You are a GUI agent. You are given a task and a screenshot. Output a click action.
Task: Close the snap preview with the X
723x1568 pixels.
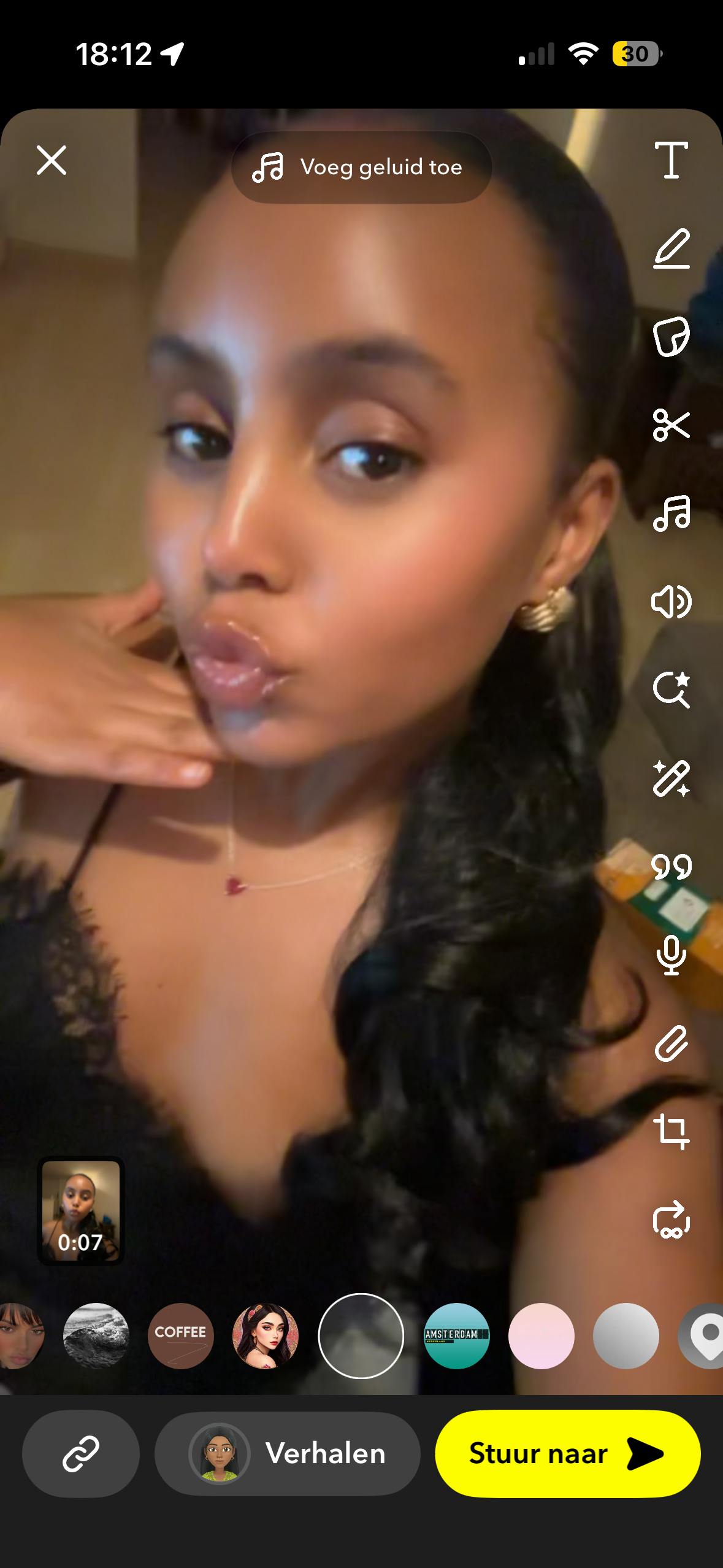pos(52,161)
